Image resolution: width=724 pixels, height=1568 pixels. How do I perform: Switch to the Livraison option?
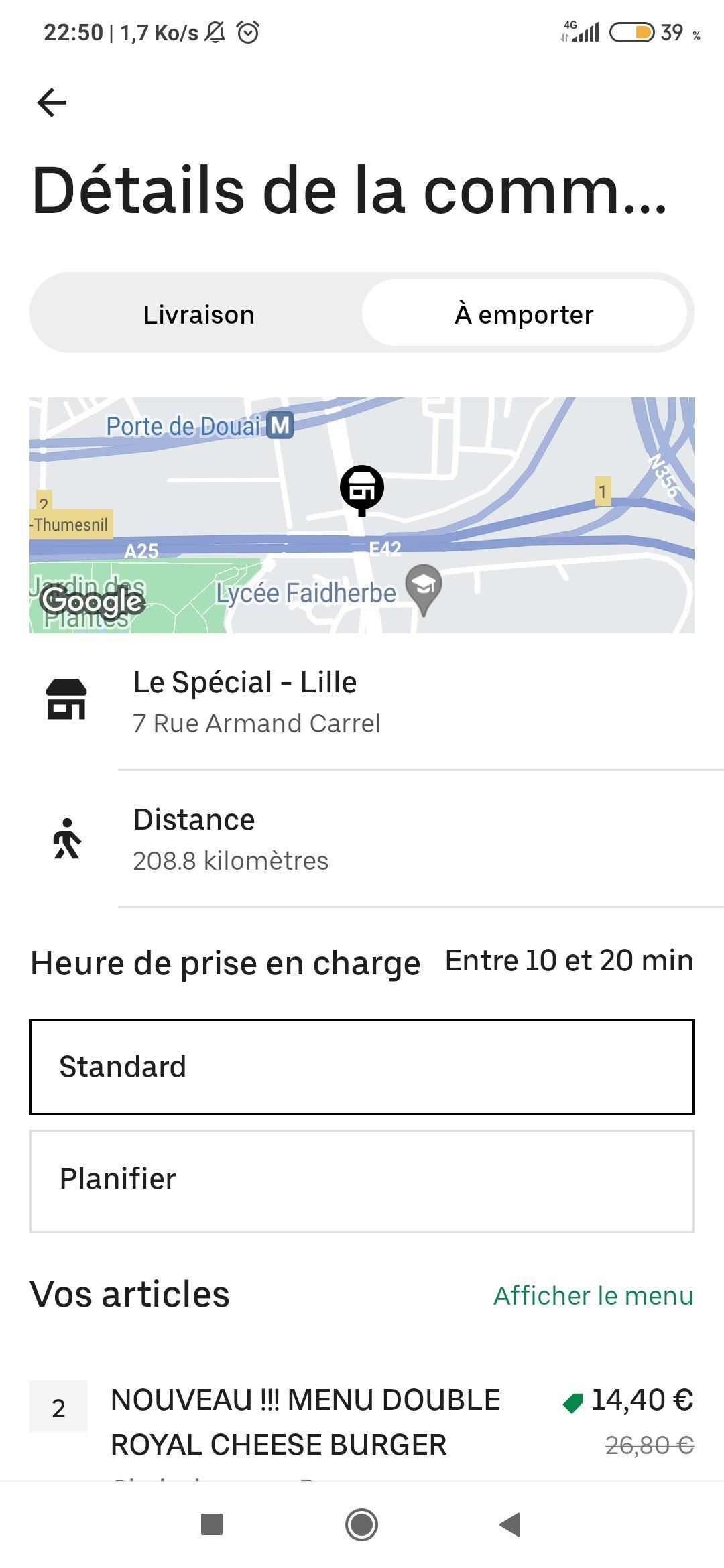(x=198, y=314)
